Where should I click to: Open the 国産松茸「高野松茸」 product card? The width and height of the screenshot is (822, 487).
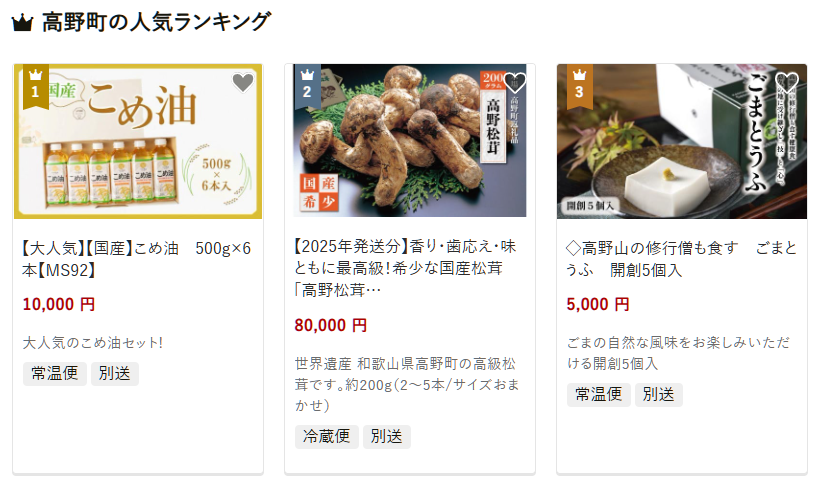coord(409,268)
